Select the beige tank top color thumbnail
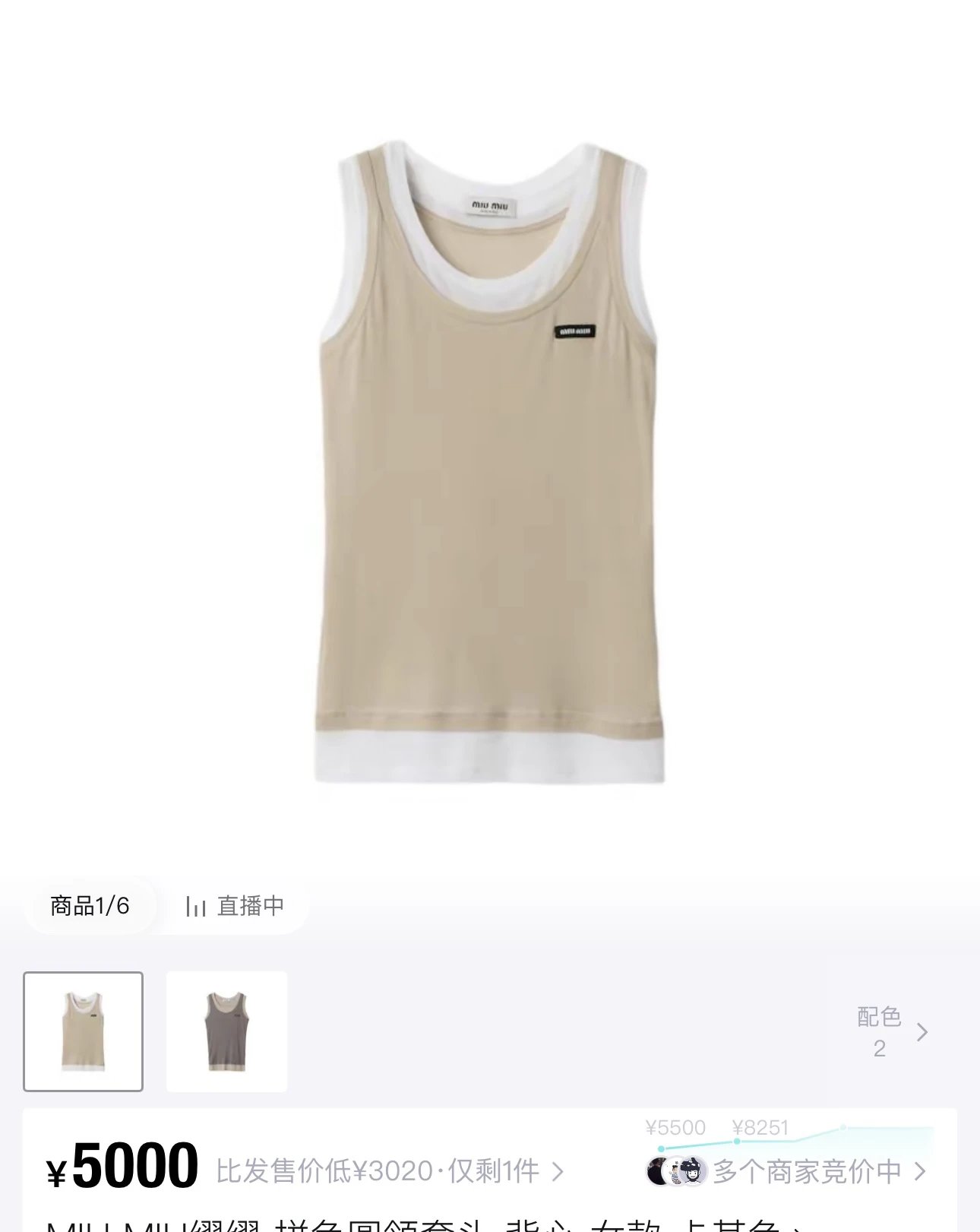The height and width of the screenshot is (1232, 980). pos(83,1031)
